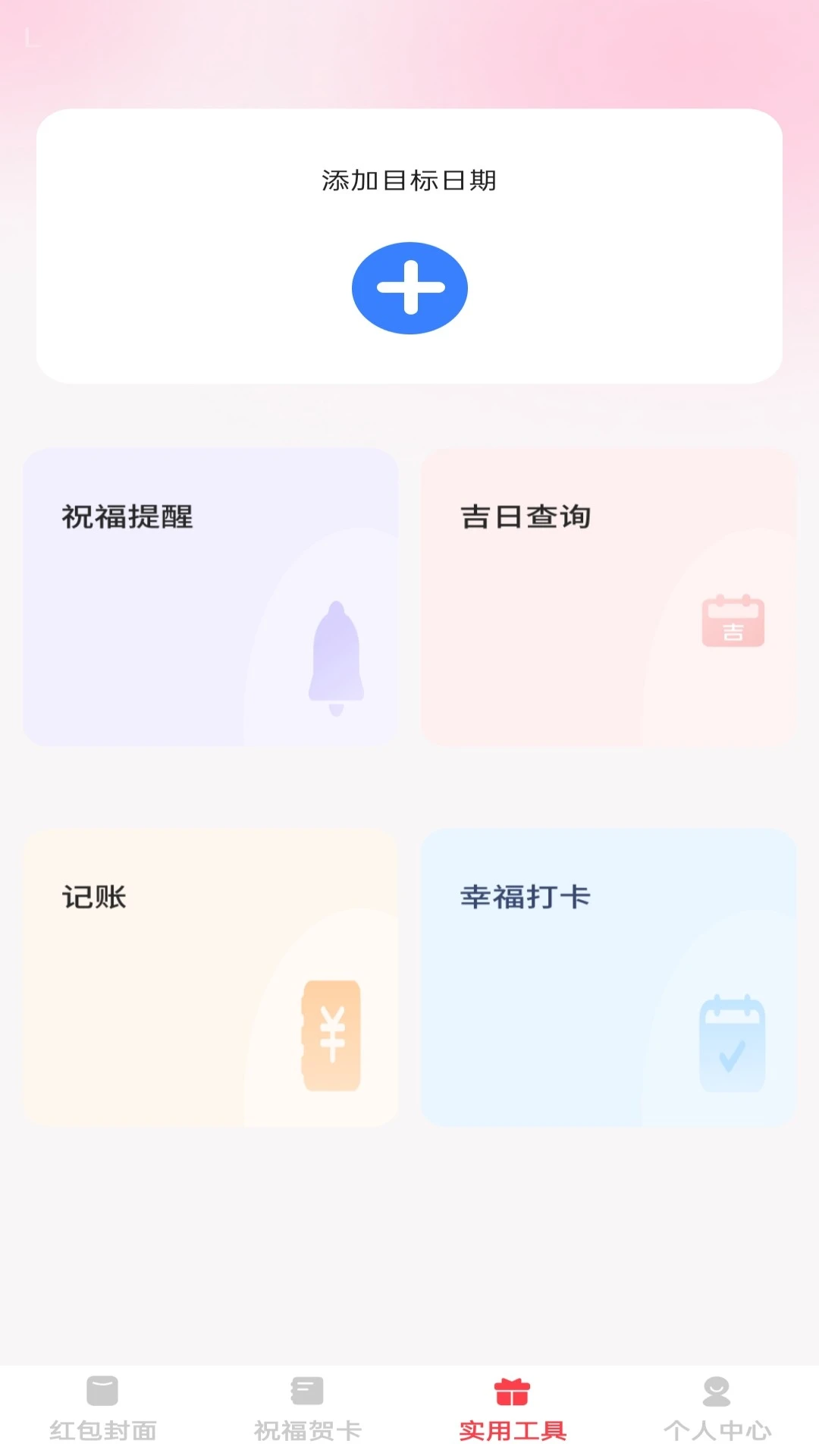The width and height of the screenshot is (819, 1456).
Task: Select the bell icon on 祝福提醒 card
Action: pos(336,656)
